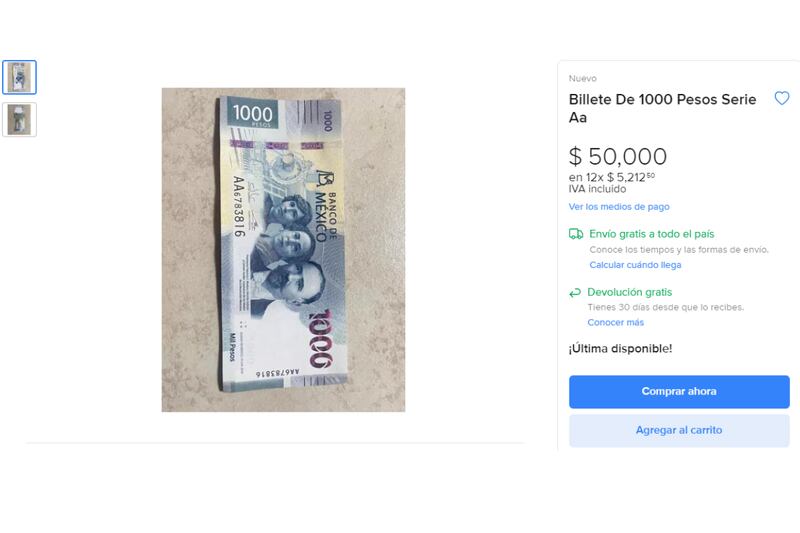The width and height of the screenshot is (800, 533).
Task: Select the second product thumbnail
Action: [19, 120]
